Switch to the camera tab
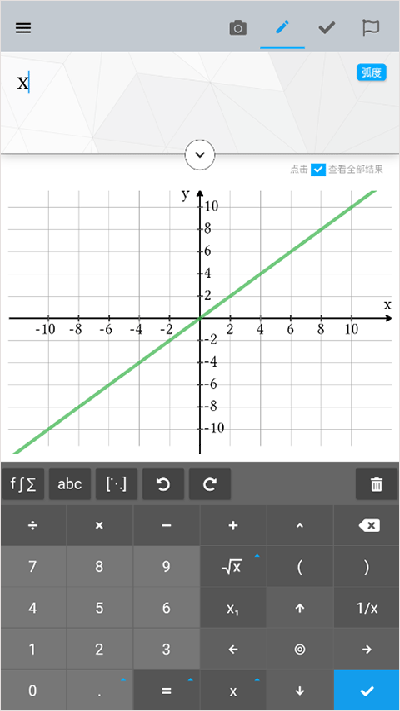 [x=238, y=28]
